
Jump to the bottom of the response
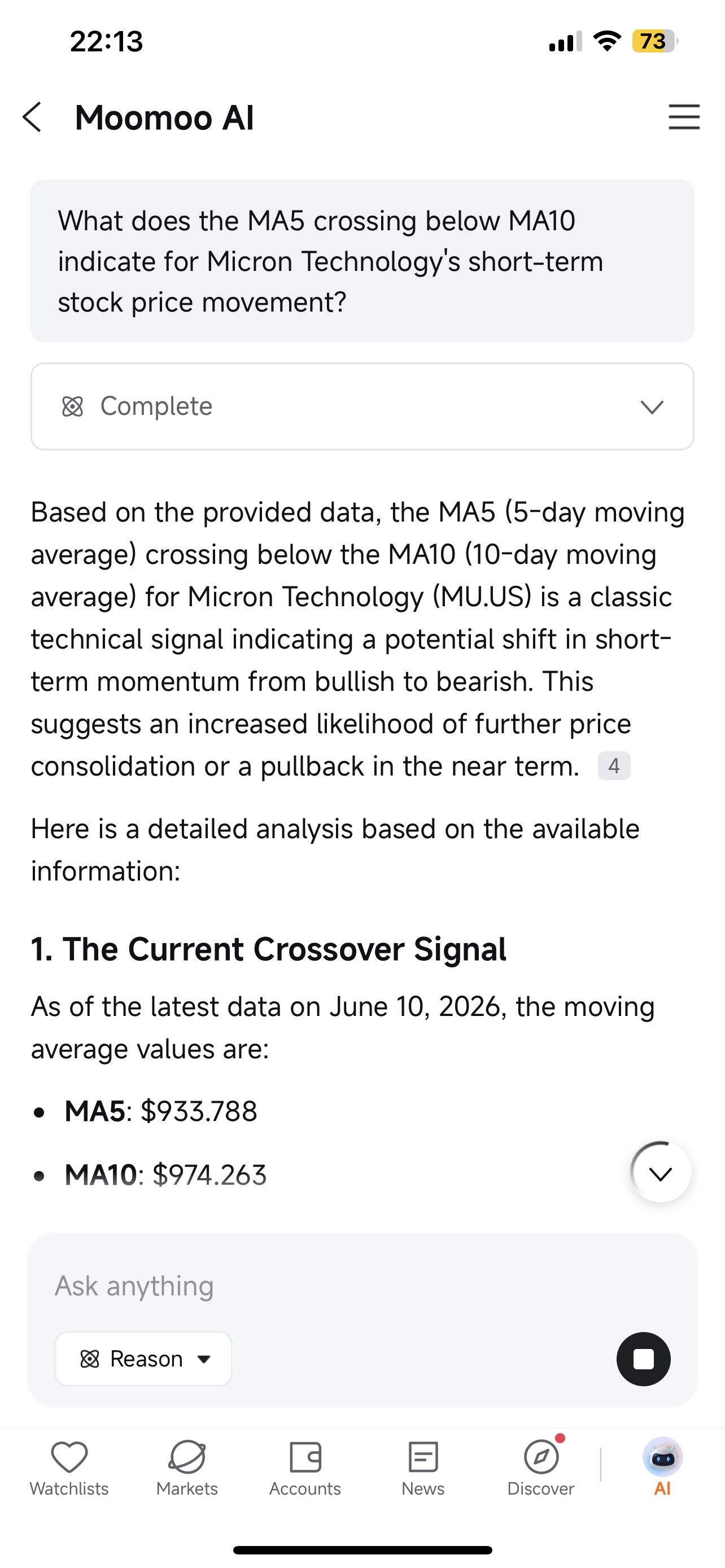[x=661, y=1172]
